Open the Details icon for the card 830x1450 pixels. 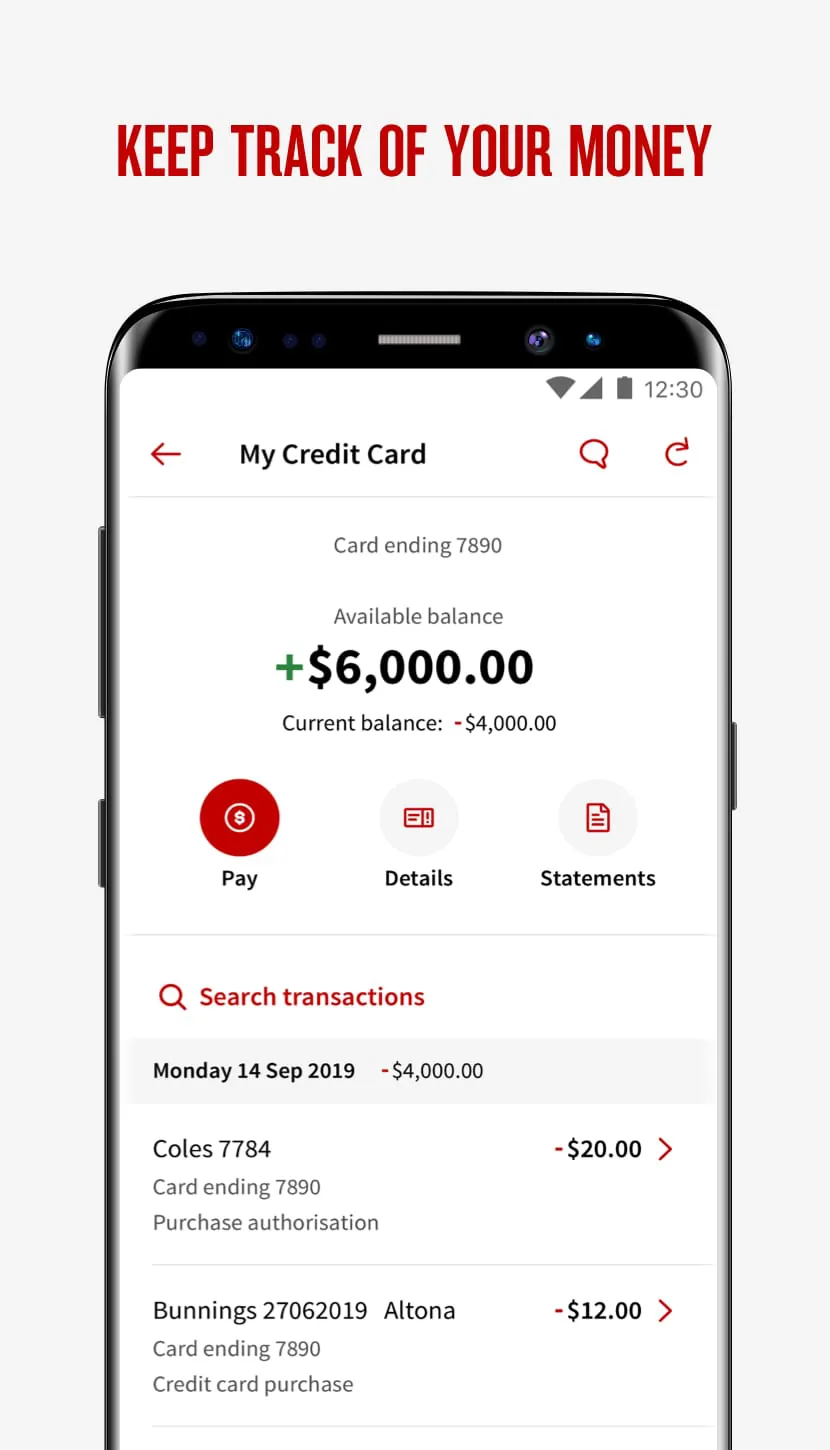click(x=418, y=816)
